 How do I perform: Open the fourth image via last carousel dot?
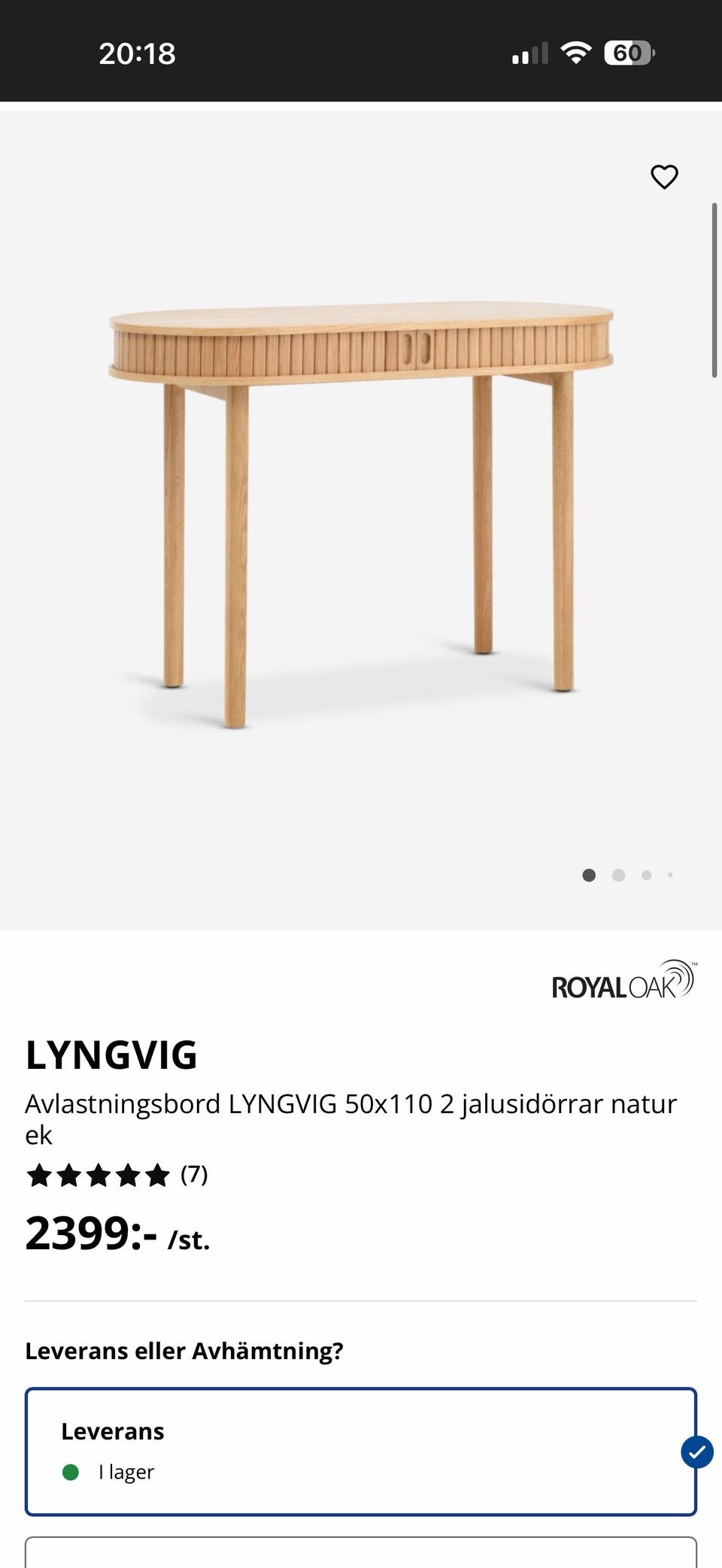(670, 875)
